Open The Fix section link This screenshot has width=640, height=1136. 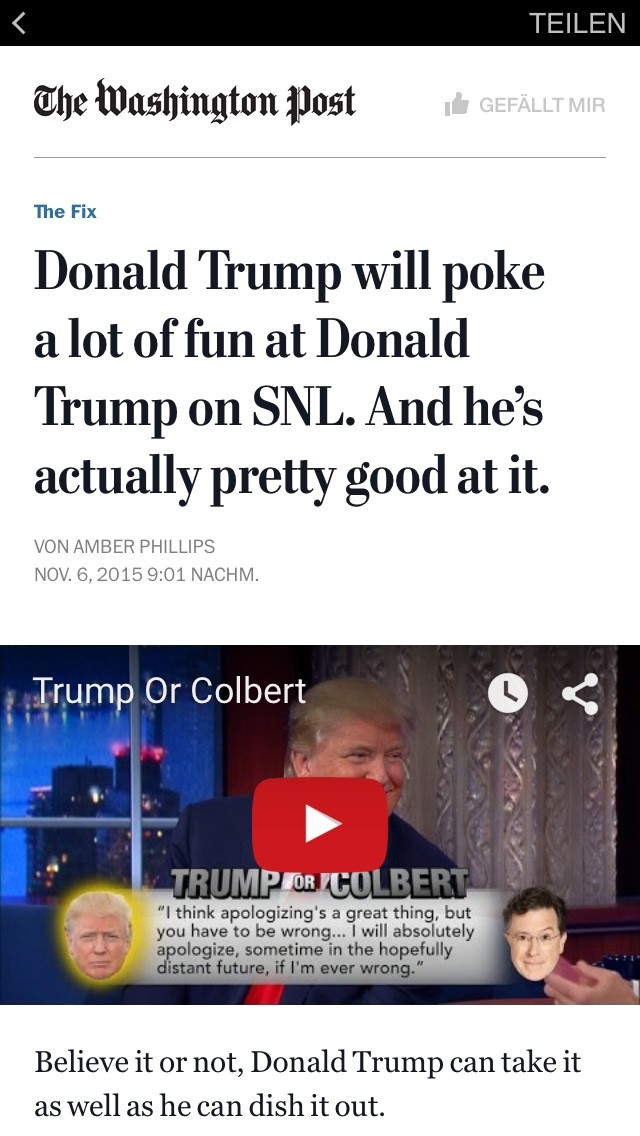[65, 212]
